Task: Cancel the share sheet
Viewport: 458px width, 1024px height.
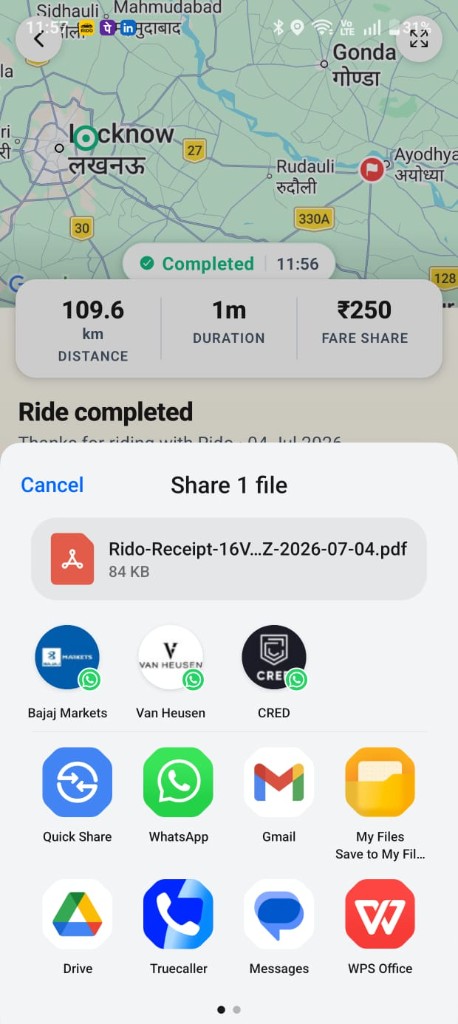Action: pyautogui.click(x=52, y=485)
